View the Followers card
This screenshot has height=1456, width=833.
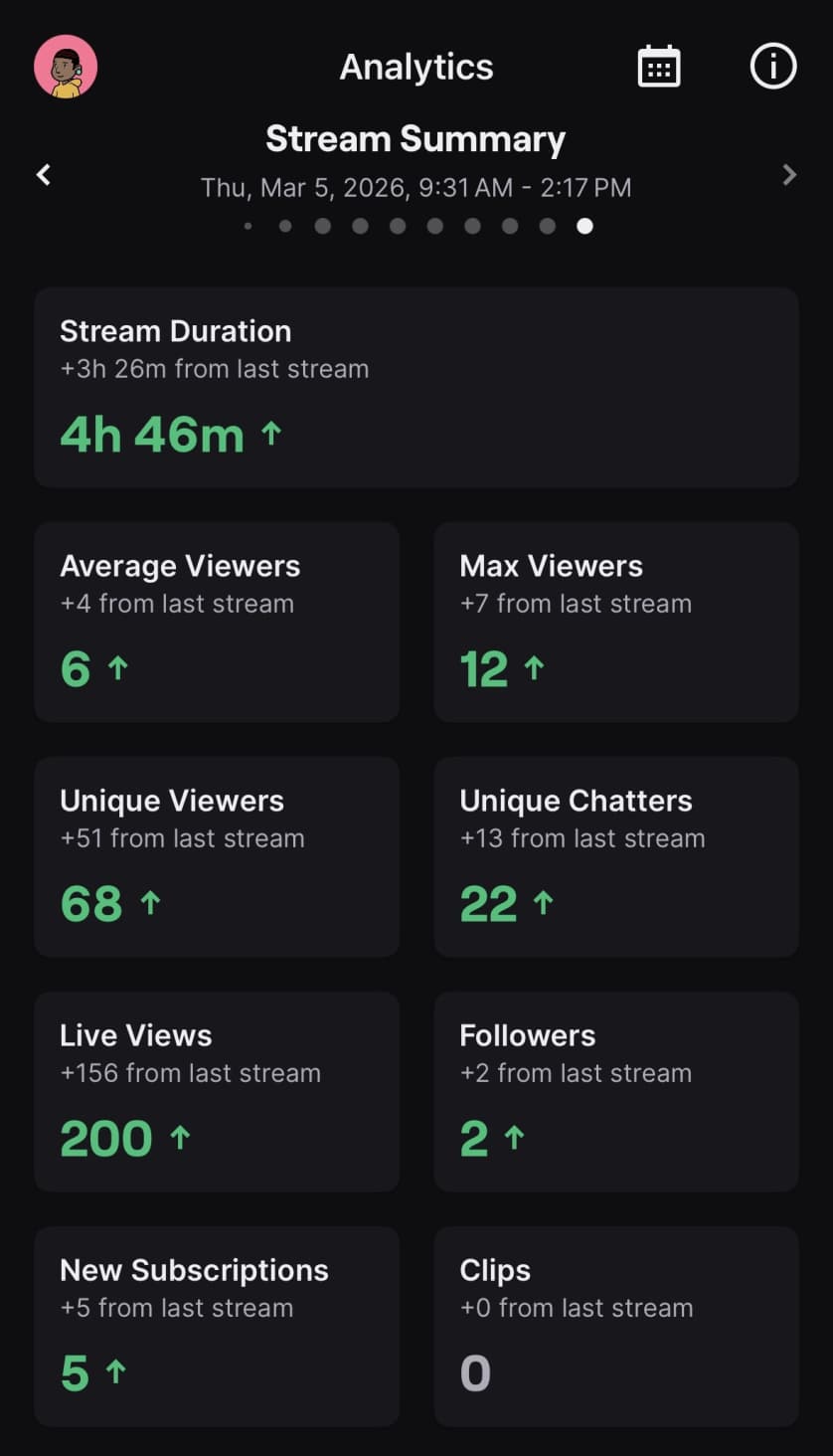616,1091
